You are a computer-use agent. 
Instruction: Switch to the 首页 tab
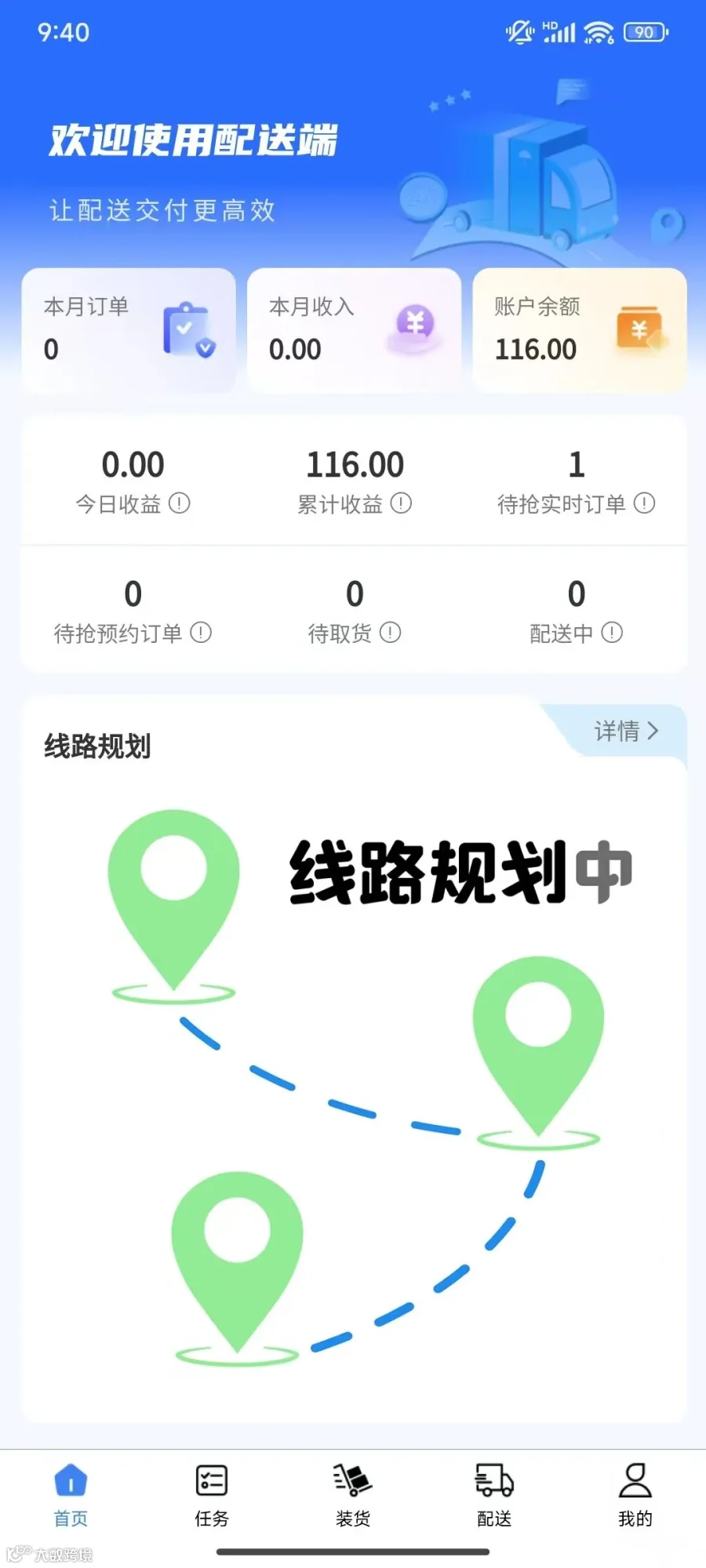(x=71, y=1496)
